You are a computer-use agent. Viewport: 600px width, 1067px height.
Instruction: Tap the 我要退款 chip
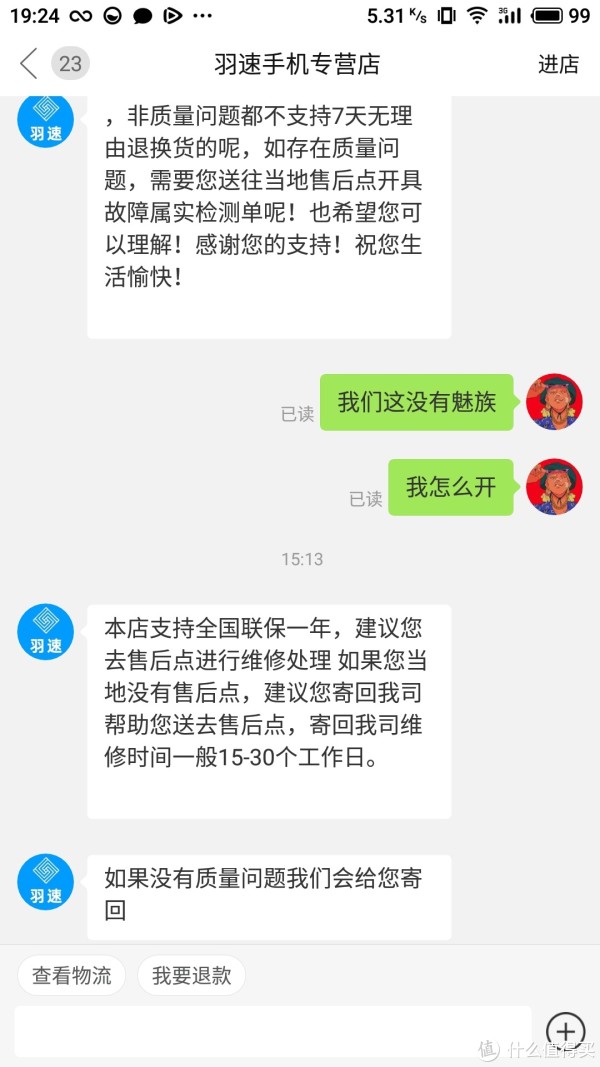point(191,975)
